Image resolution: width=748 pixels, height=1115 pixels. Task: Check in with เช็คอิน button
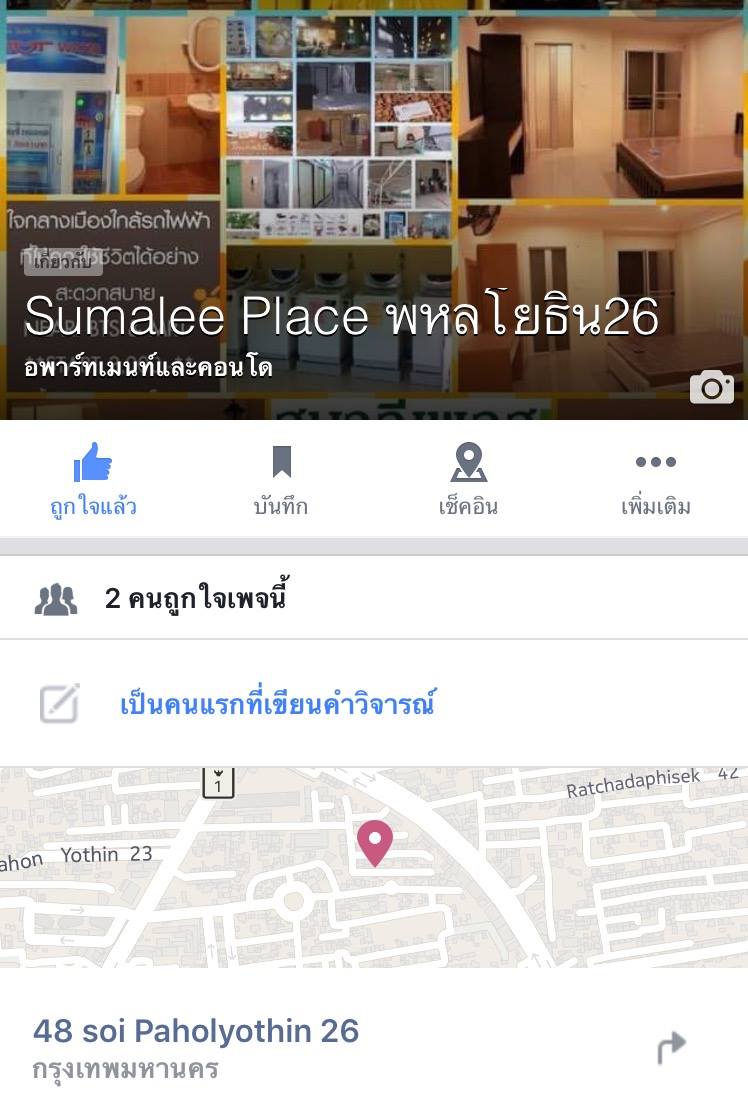coord(468,480)
